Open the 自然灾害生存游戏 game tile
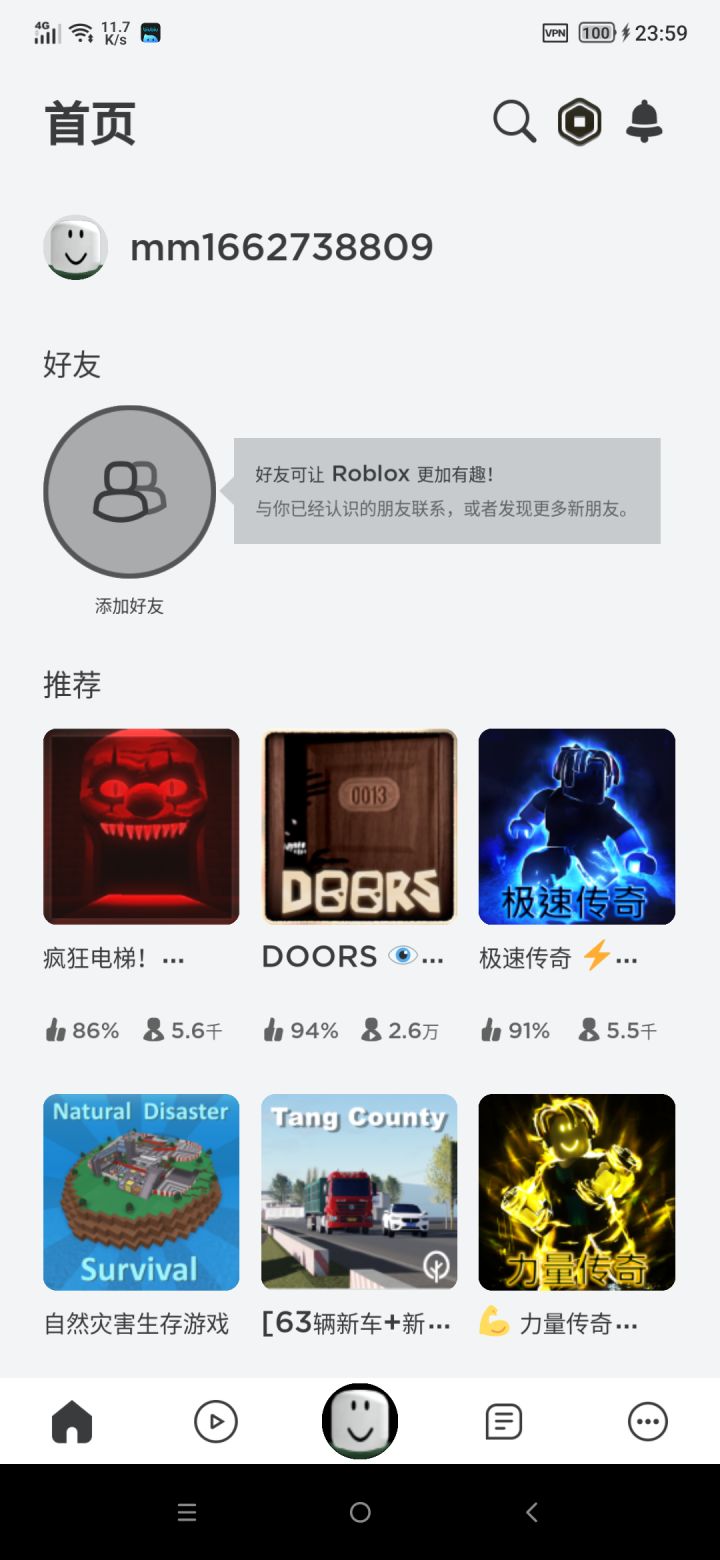The image size is (720, 1560). point(141,1191)
